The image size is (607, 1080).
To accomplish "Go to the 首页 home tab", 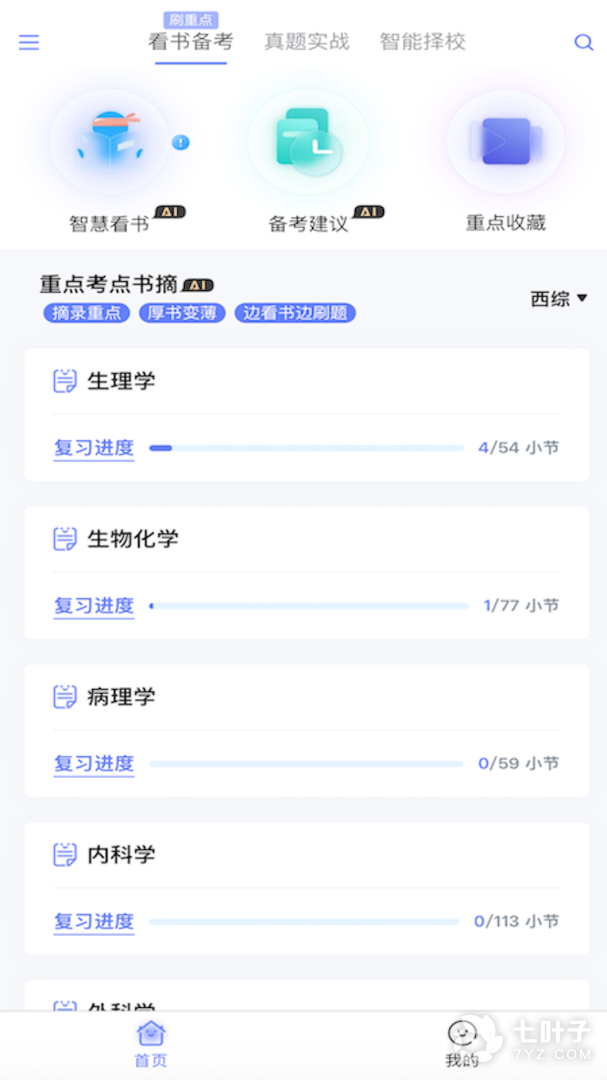I will coord(151,1044).
